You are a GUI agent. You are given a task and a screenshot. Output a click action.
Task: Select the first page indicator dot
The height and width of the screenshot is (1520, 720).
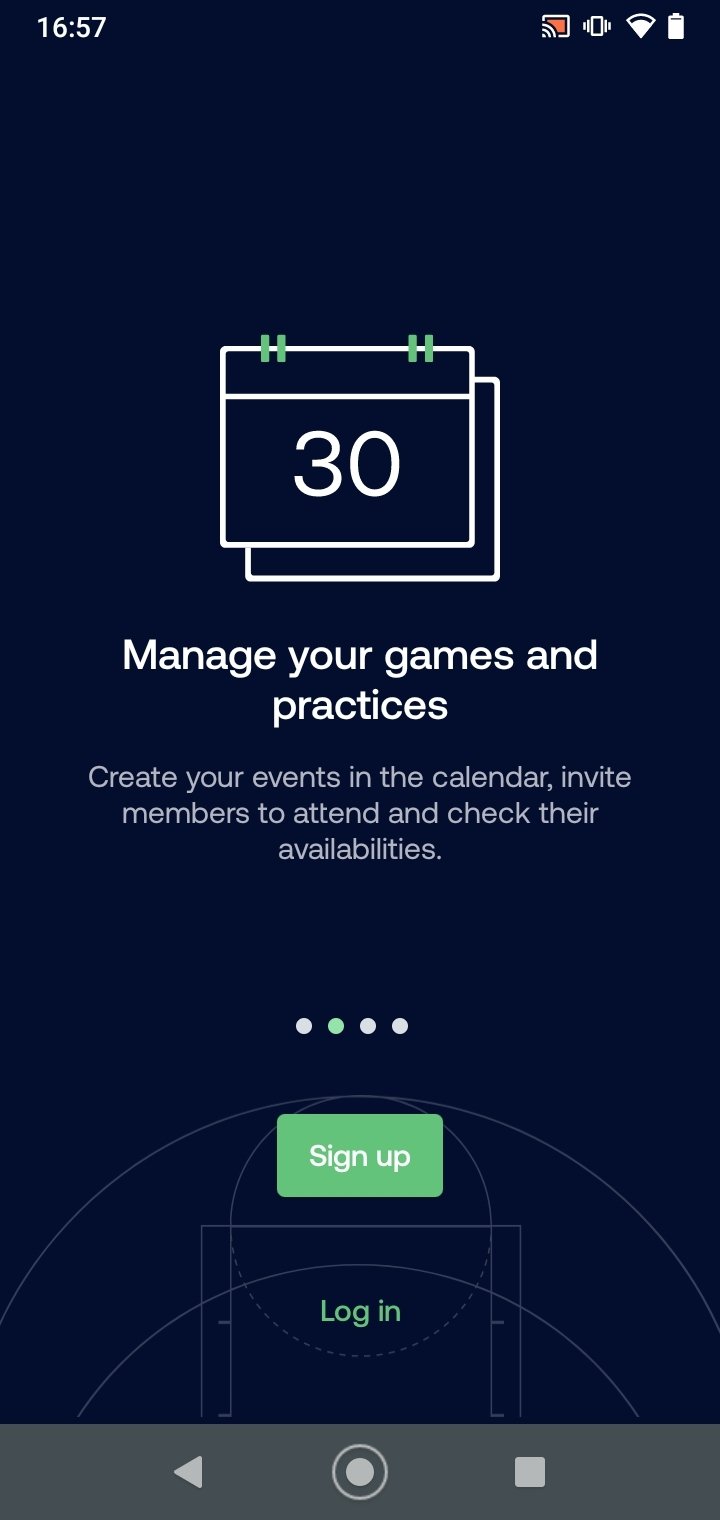[x=304, y=1026]
